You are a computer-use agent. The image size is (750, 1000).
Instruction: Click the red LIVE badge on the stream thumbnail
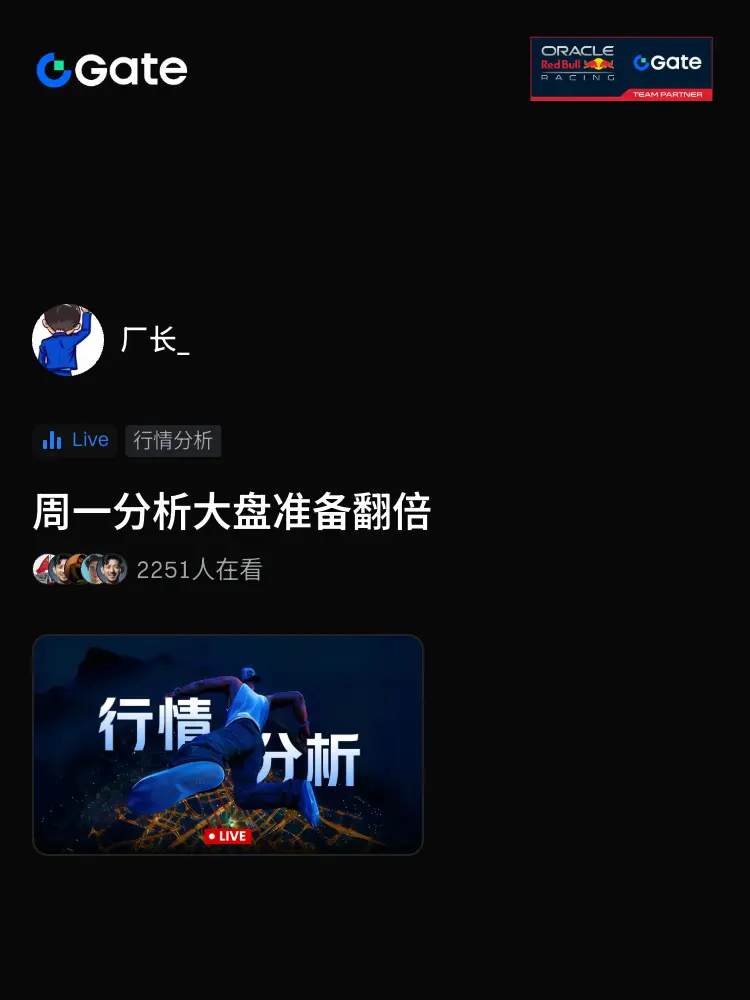point(228,836)
